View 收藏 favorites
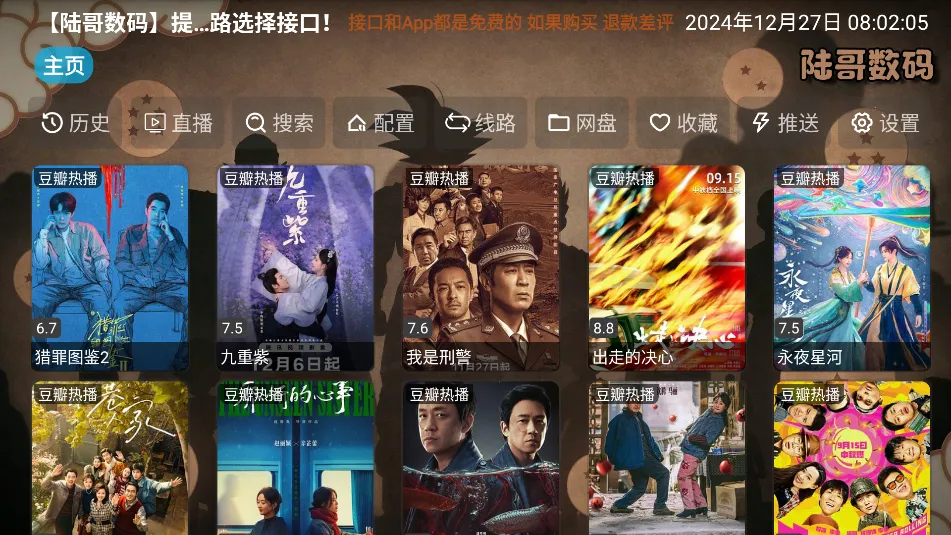Image resolution: width=951 pixels, height=535 pixels. pos(684,123)
